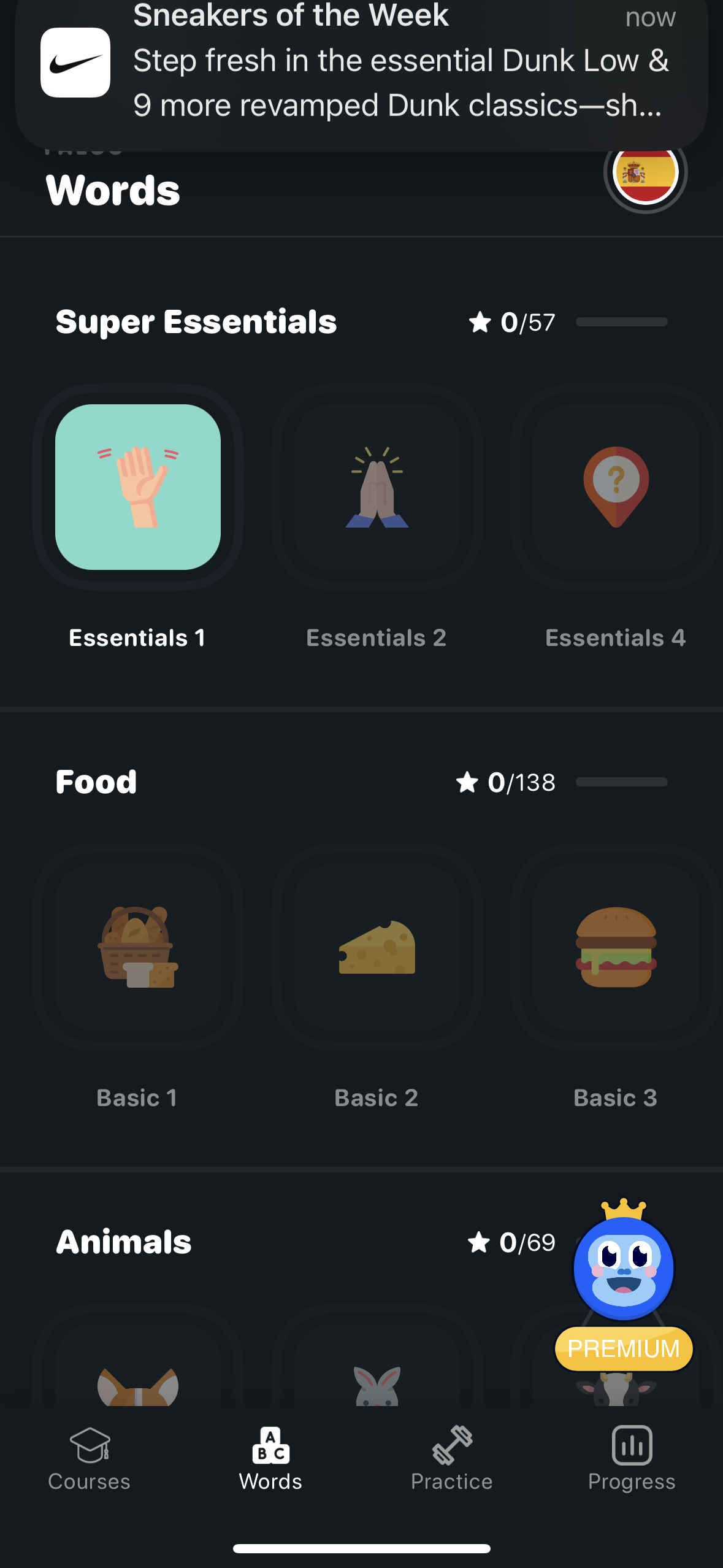Tap the Food section progress bar

(621, 782)
